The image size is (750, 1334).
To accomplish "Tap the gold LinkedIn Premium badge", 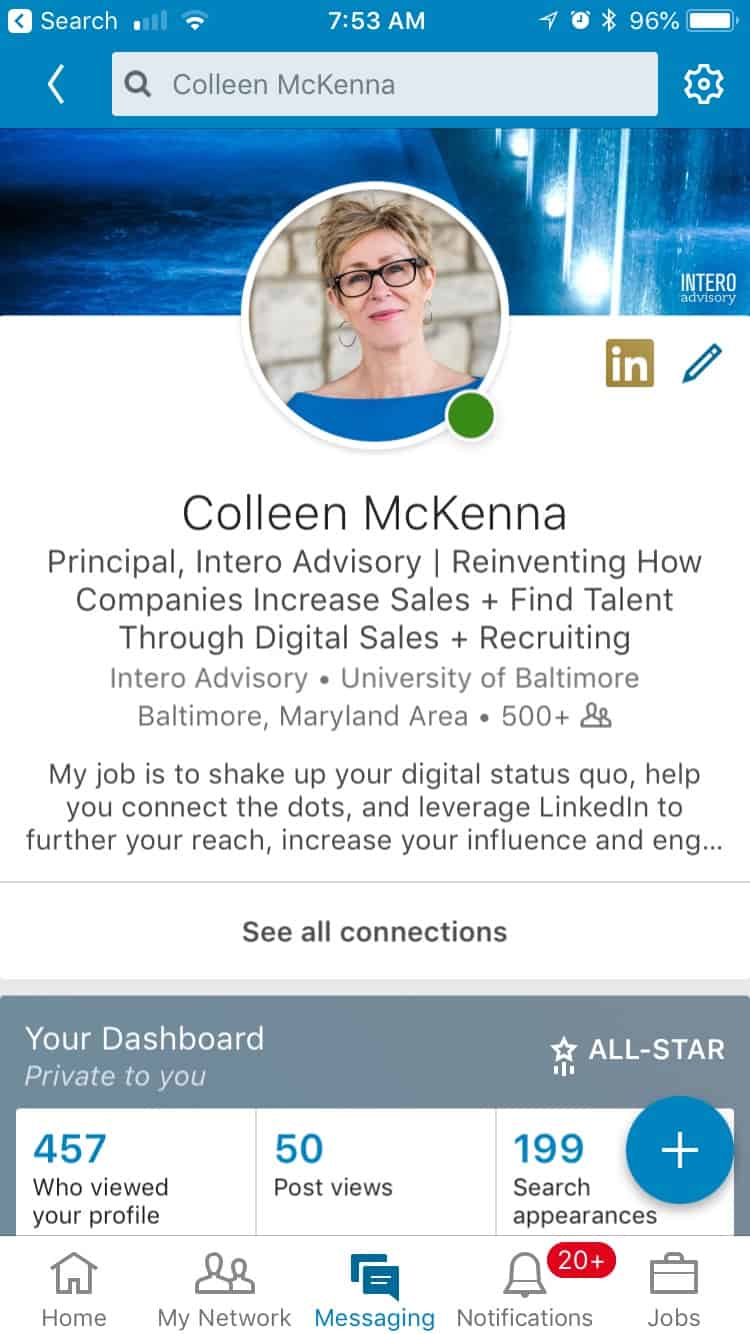I will pyautogui.click(x=630, y=363).
